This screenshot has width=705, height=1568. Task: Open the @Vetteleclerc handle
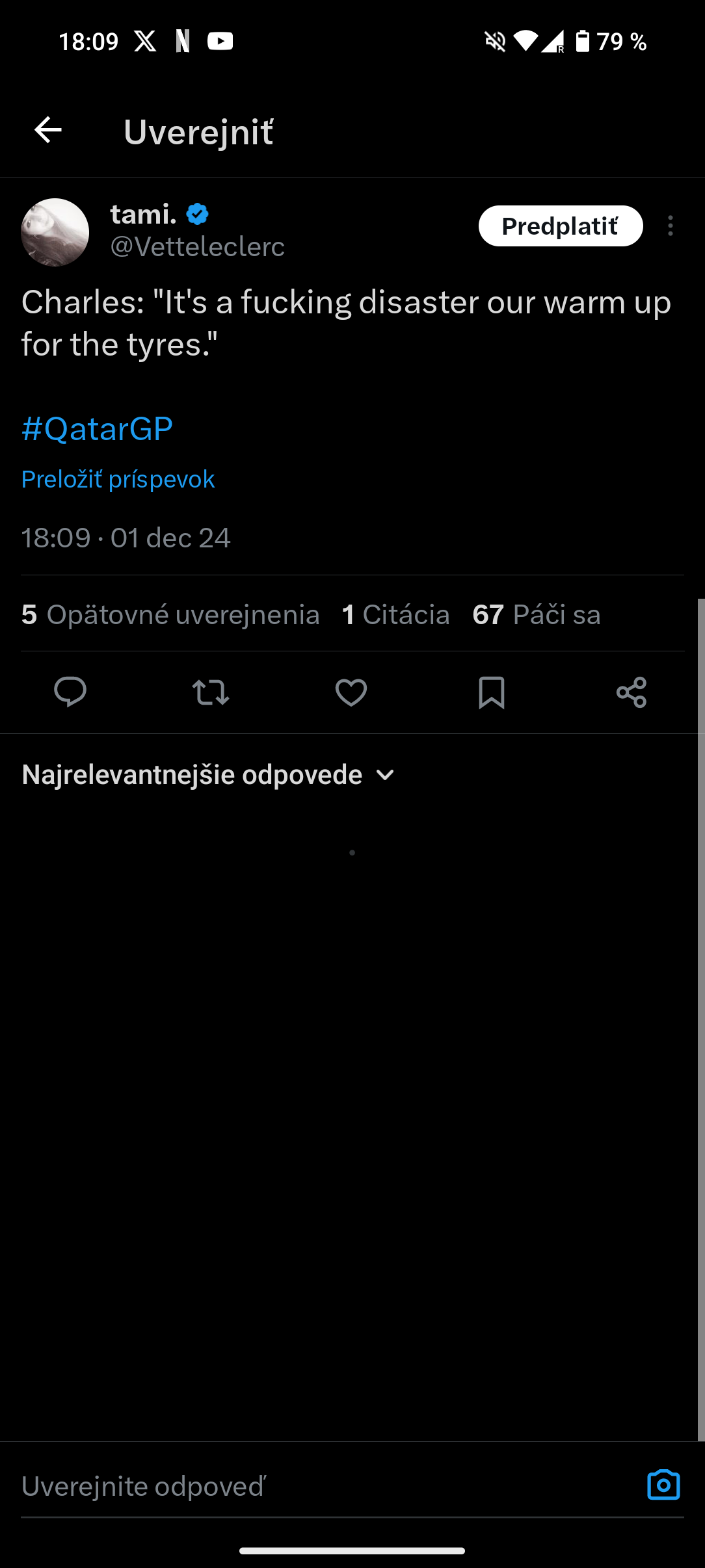(x=198, y=246)
